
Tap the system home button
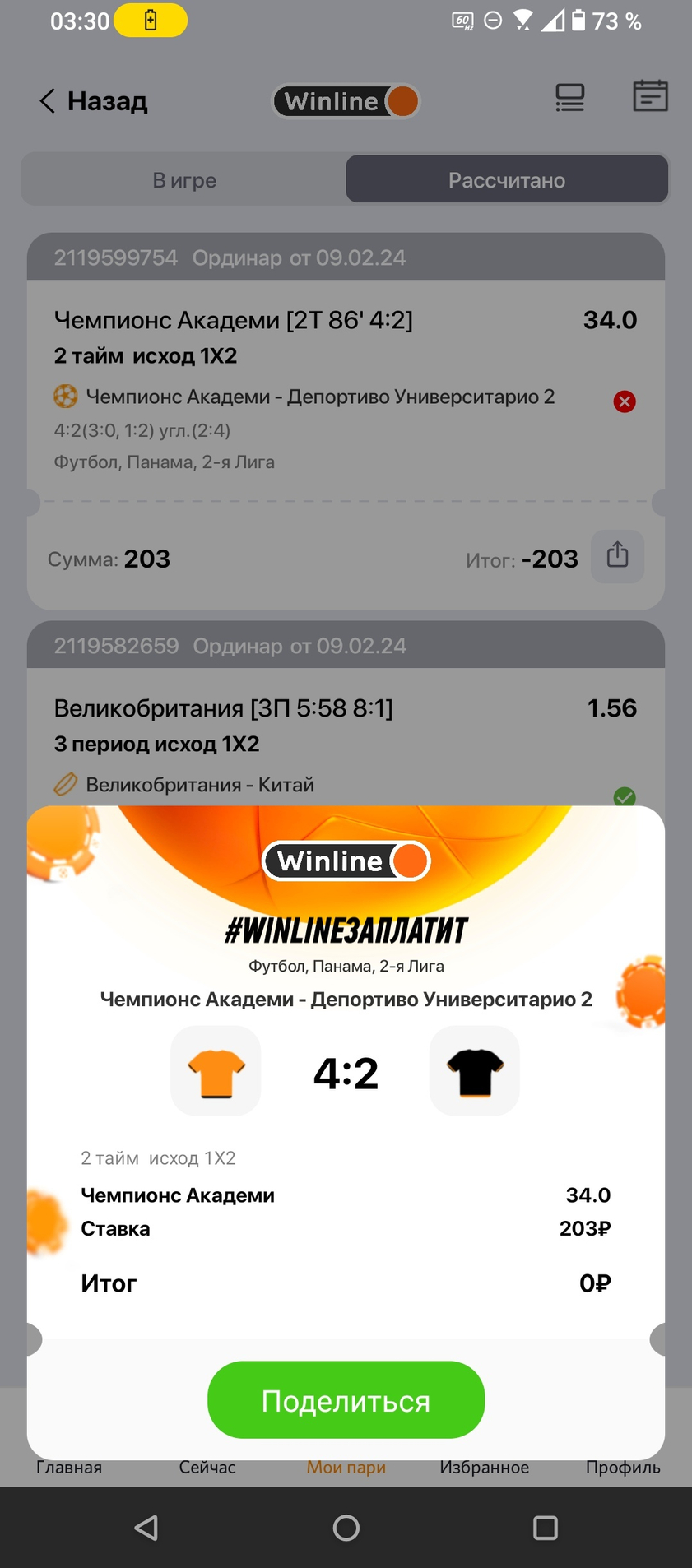point(346,1528)
